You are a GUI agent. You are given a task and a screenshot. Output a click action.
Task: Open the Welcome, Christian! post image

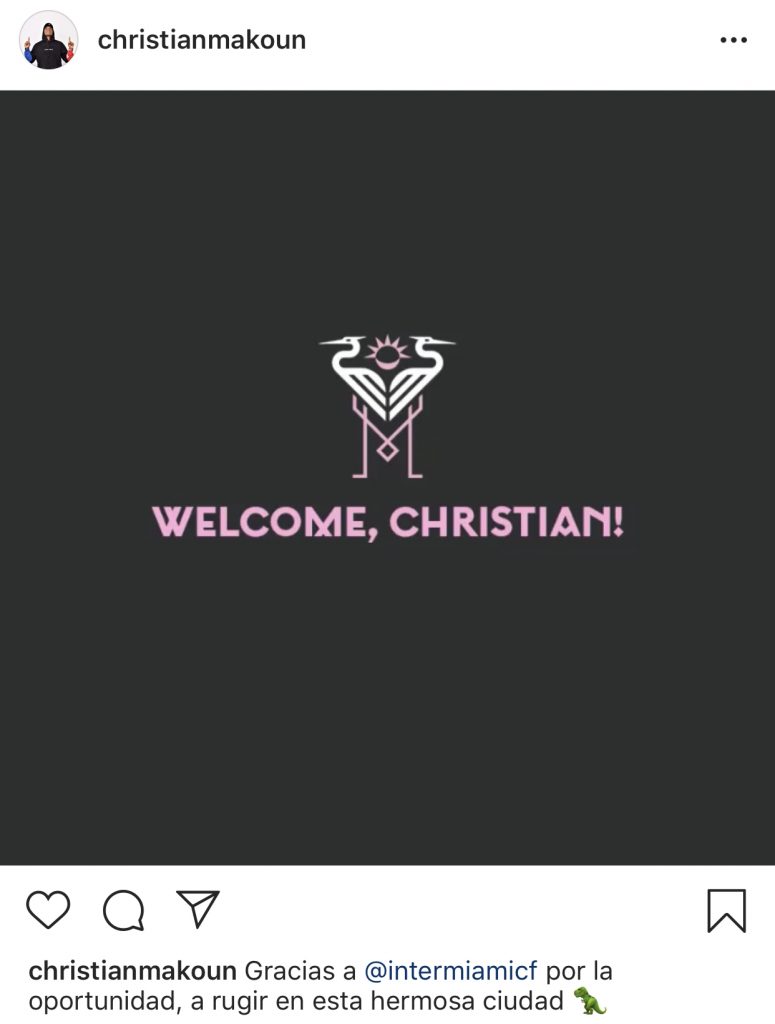pos(387,478)
